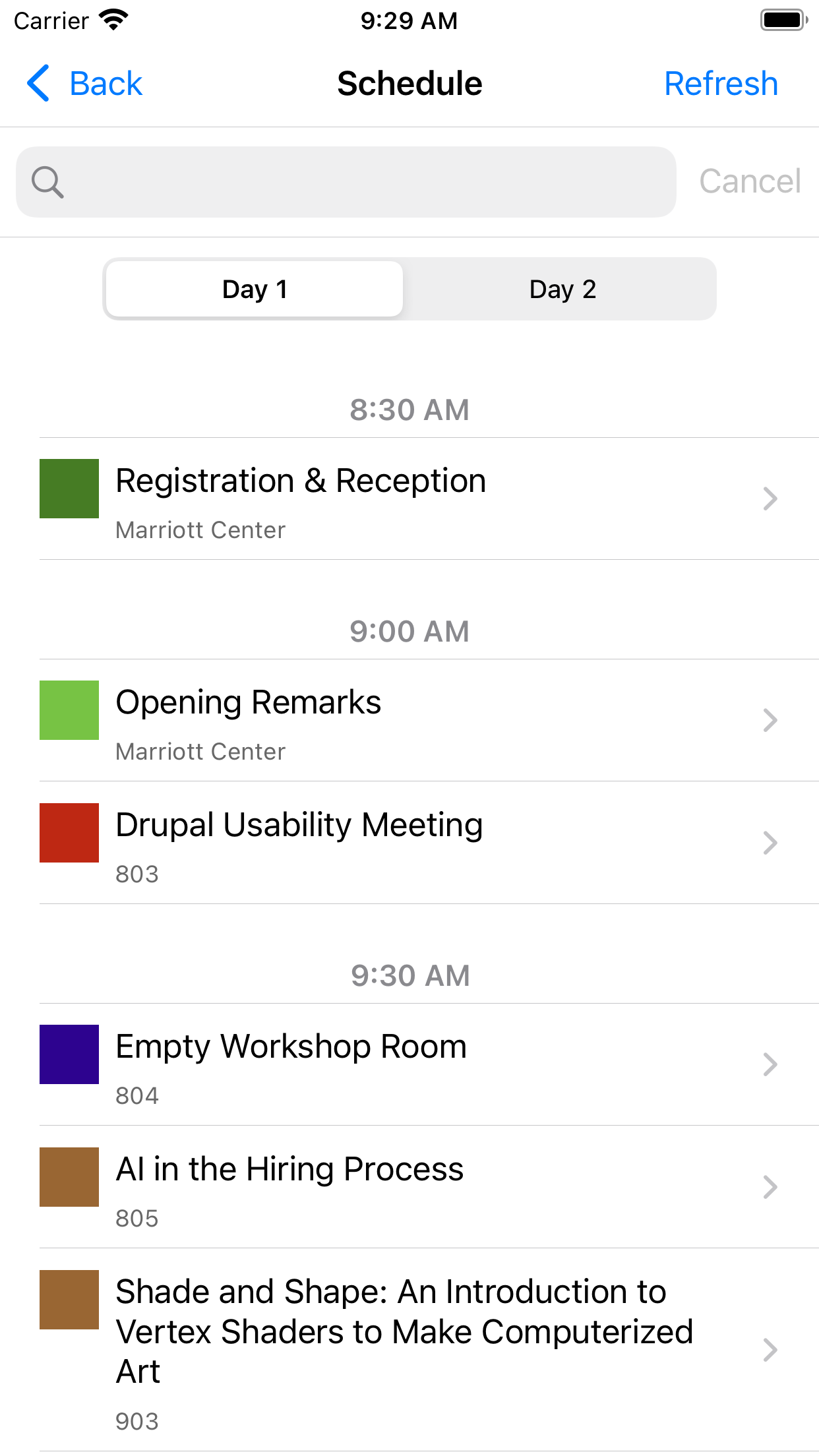The height and width of the screenshot is (1456, 819).
Task: Switch to the Day 2 schedule
Action: point(562,289)
